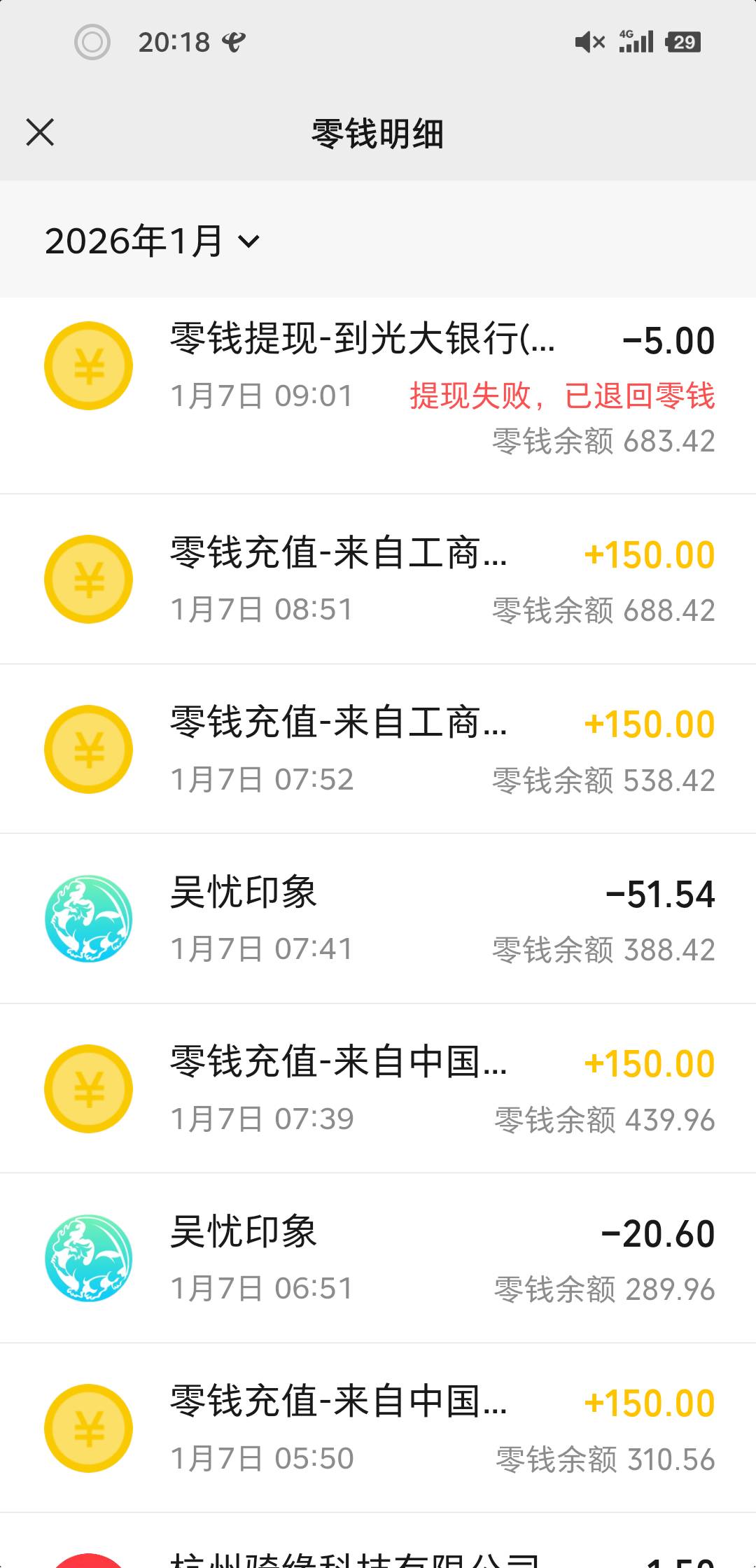View the 07:52 工商 +150.00 recharge

(378, 749)
